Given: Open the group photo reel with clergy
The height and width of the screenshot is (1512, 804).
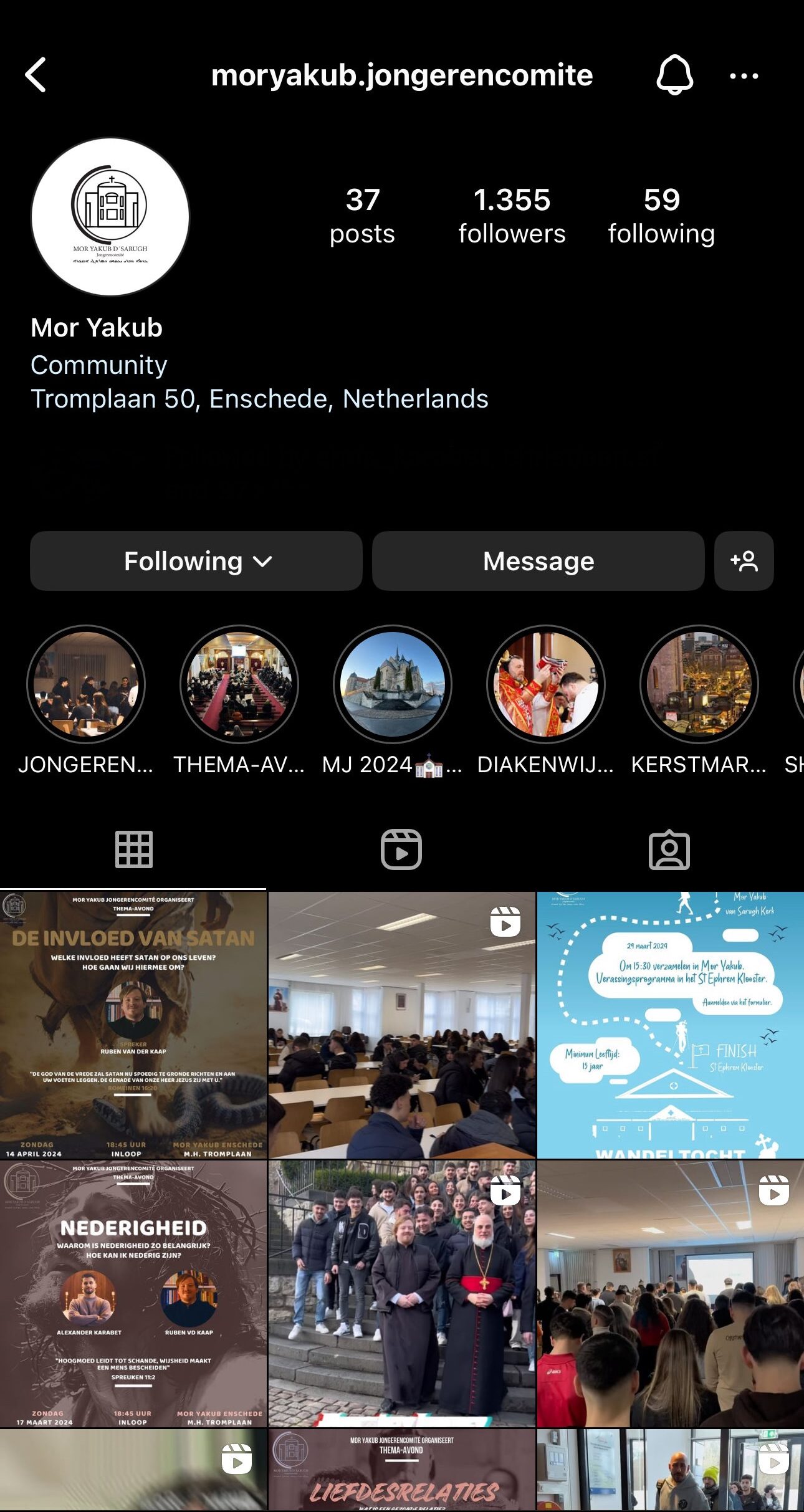Looking at the screenshot, I should (x=401, y=1293).
